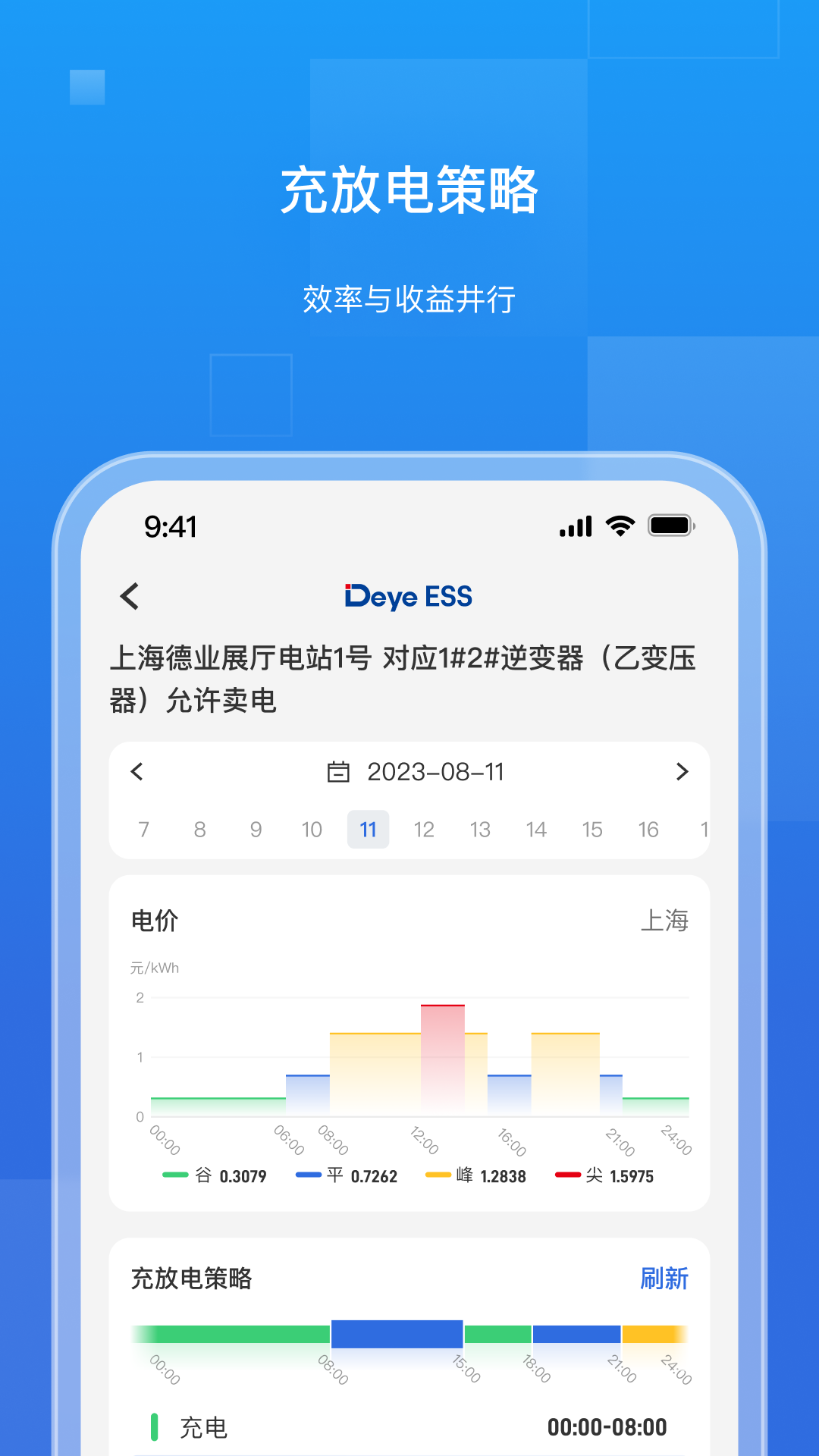Tap the Deye ESS logo
The image size is (819, 1456).
tap(409, 597)
